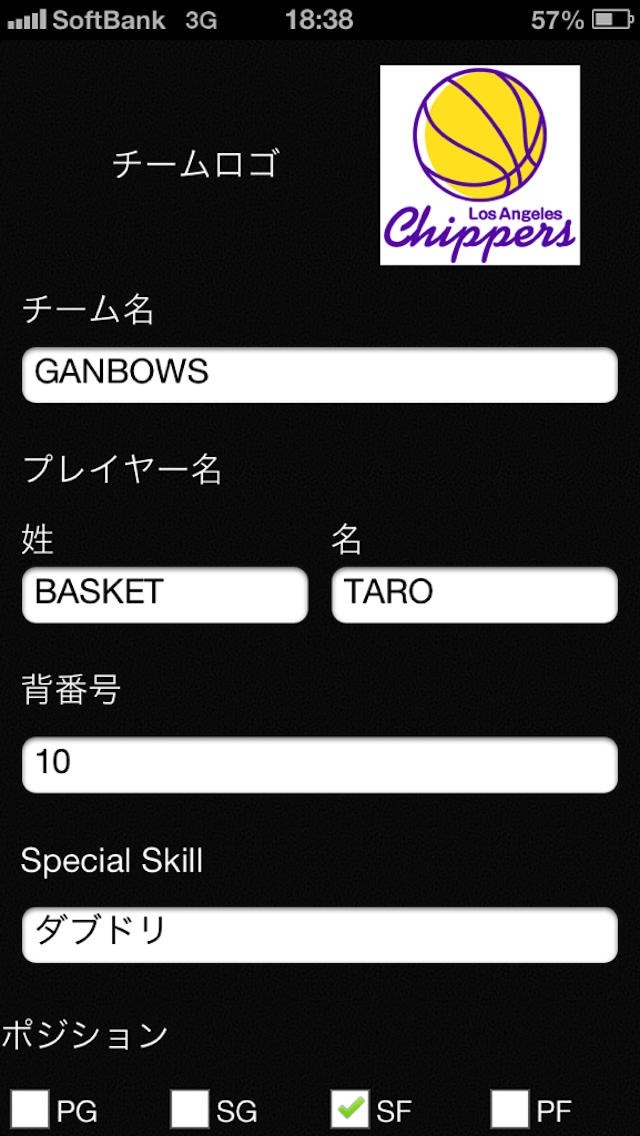Screen dimensions: 640x1136
Task: Change the jersey number field showing 10
Action: click(320, 765)
